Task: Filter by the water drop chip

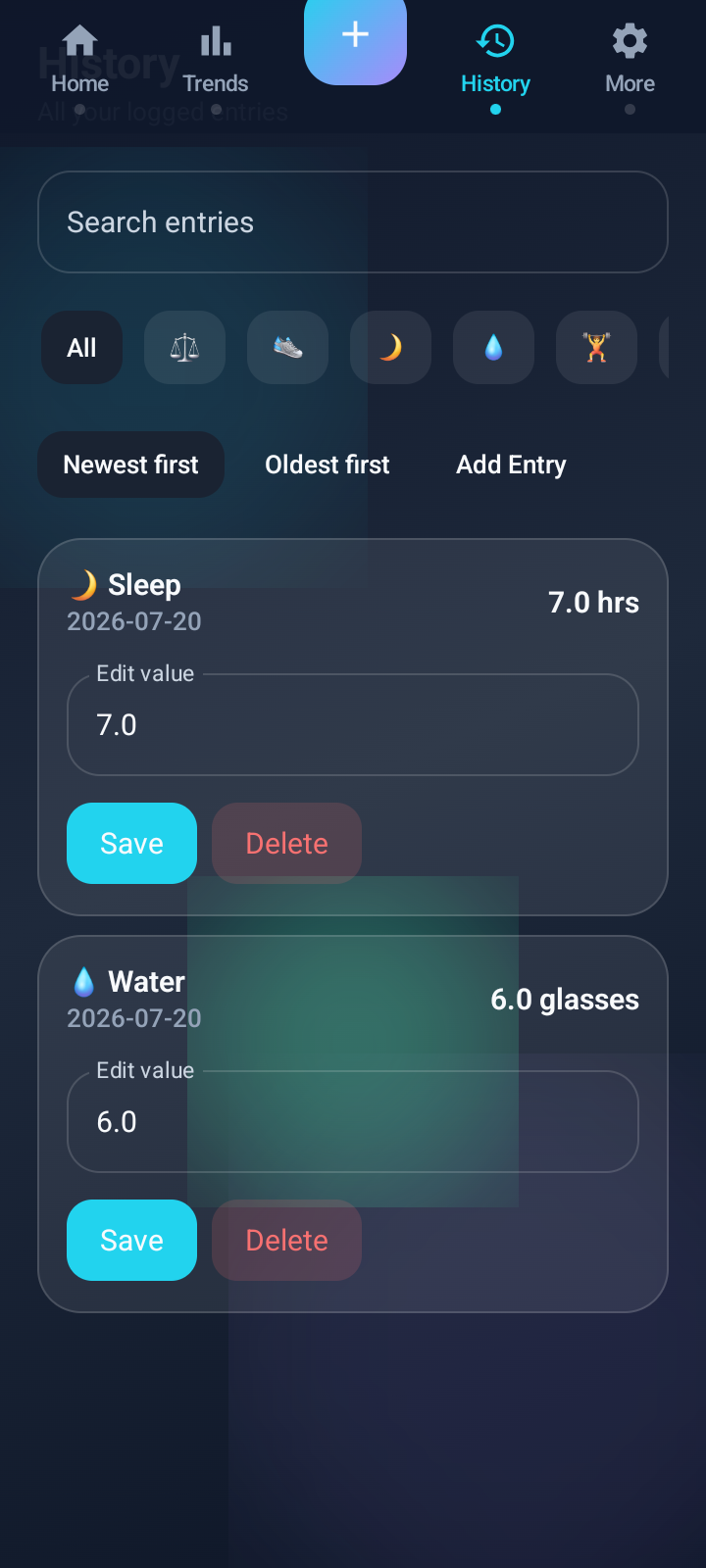Action: [494, 348]
